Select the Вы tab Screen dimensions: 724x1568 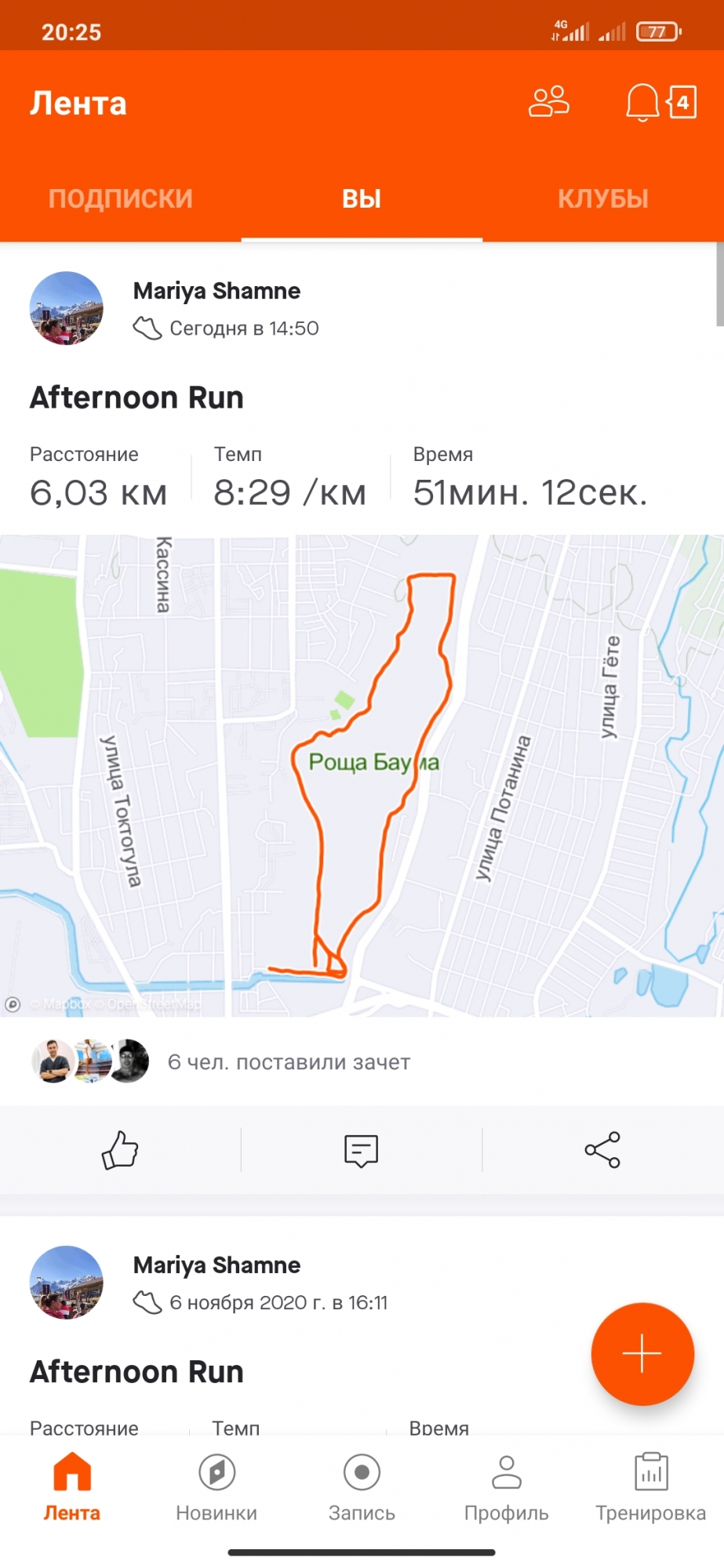(x=362, y=199)
